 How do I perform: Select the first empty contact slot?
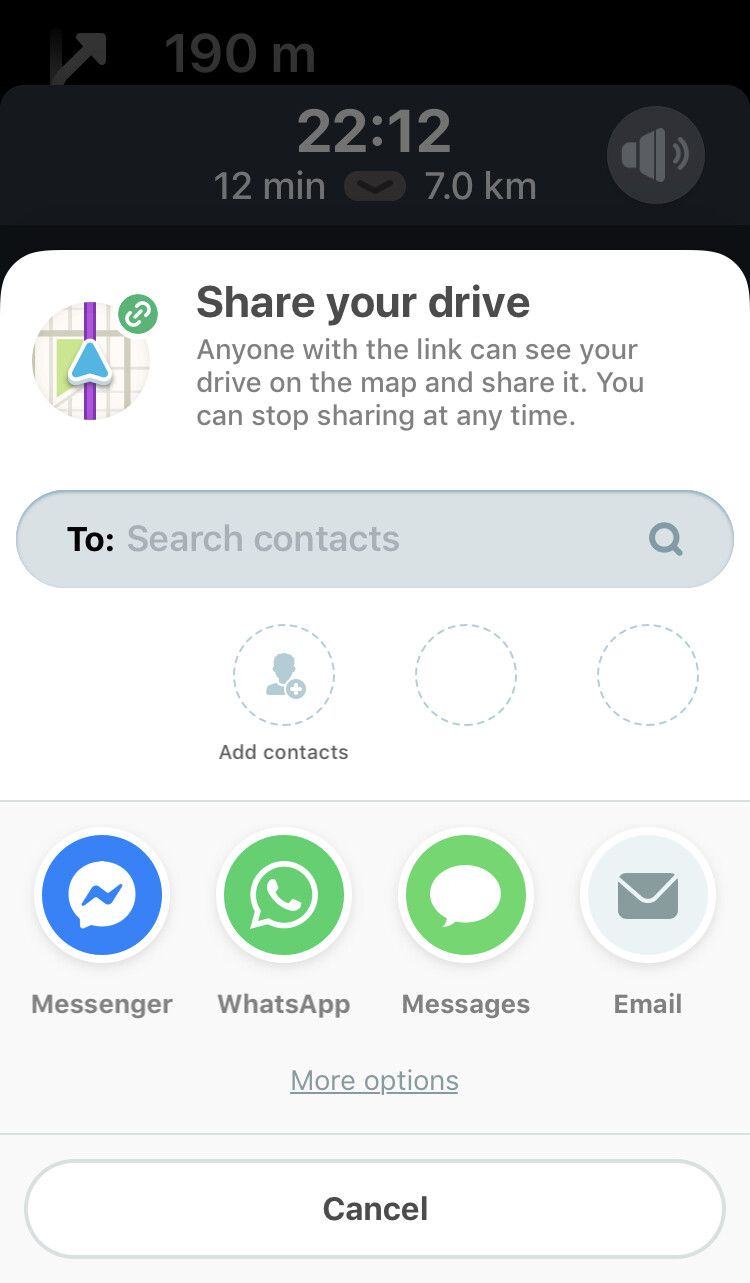(x=466, y=674)
